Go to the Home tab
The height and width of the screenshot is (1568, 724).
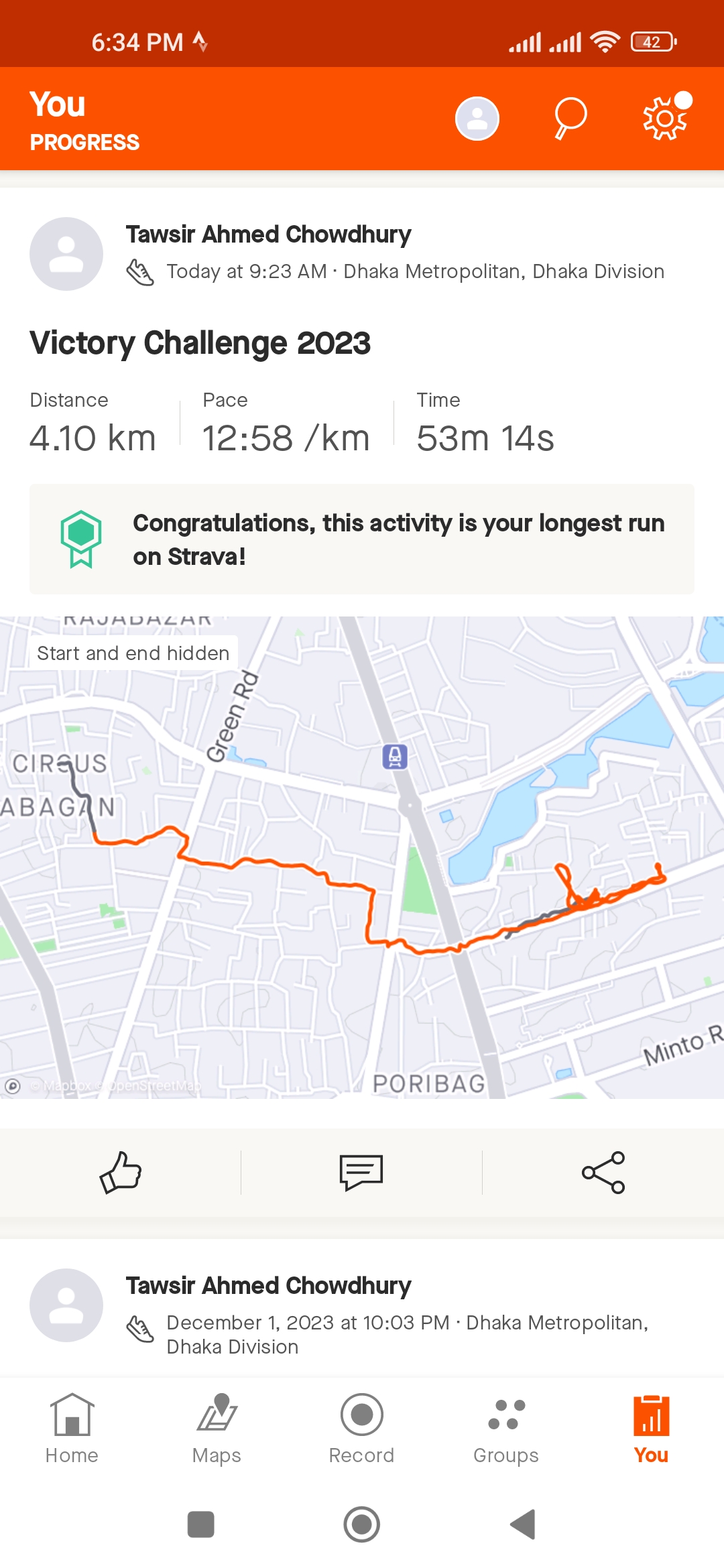[72, 1429]
